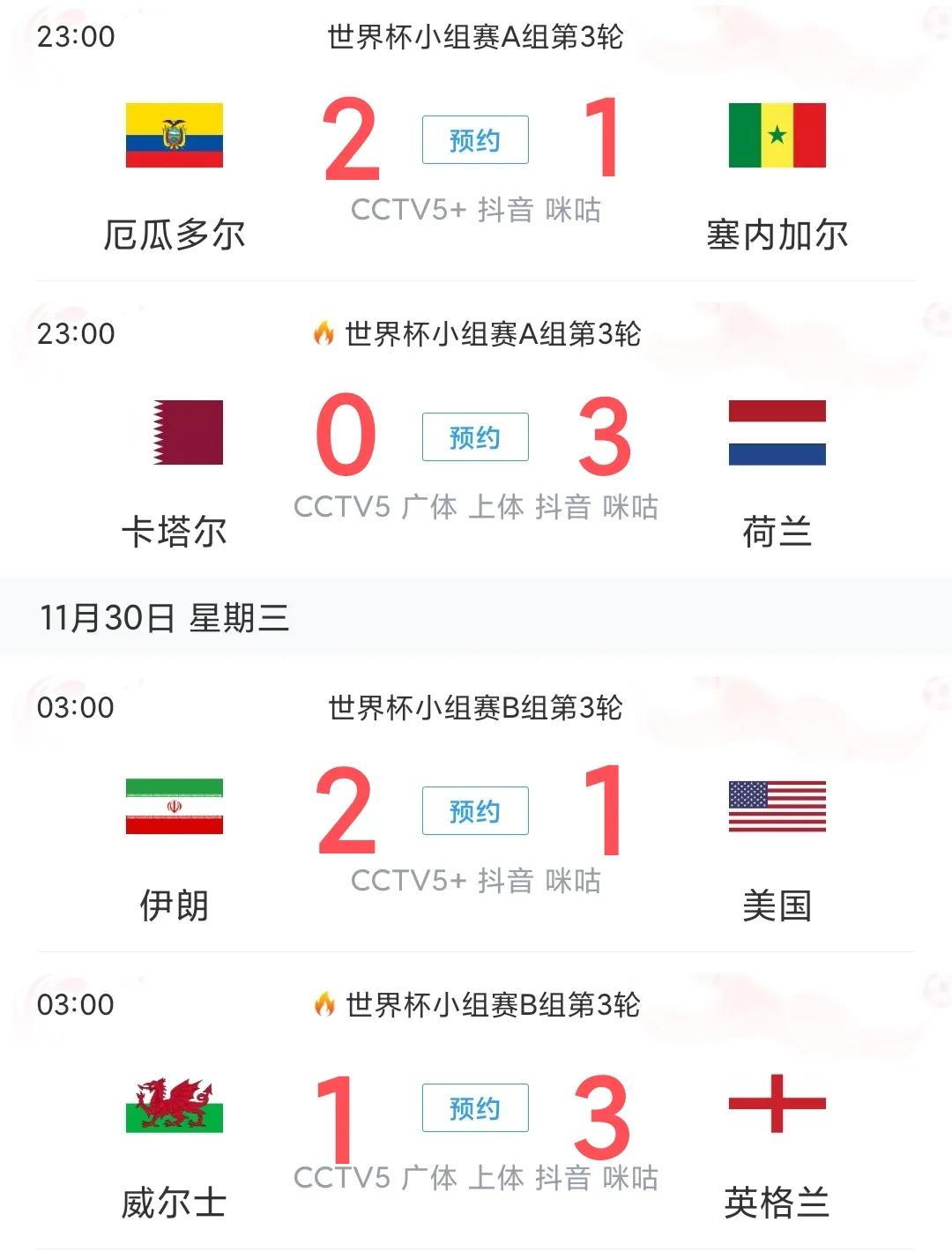Select the Wales dragon flag icon
This screenshot has width=952, height=1252.
174,1103
